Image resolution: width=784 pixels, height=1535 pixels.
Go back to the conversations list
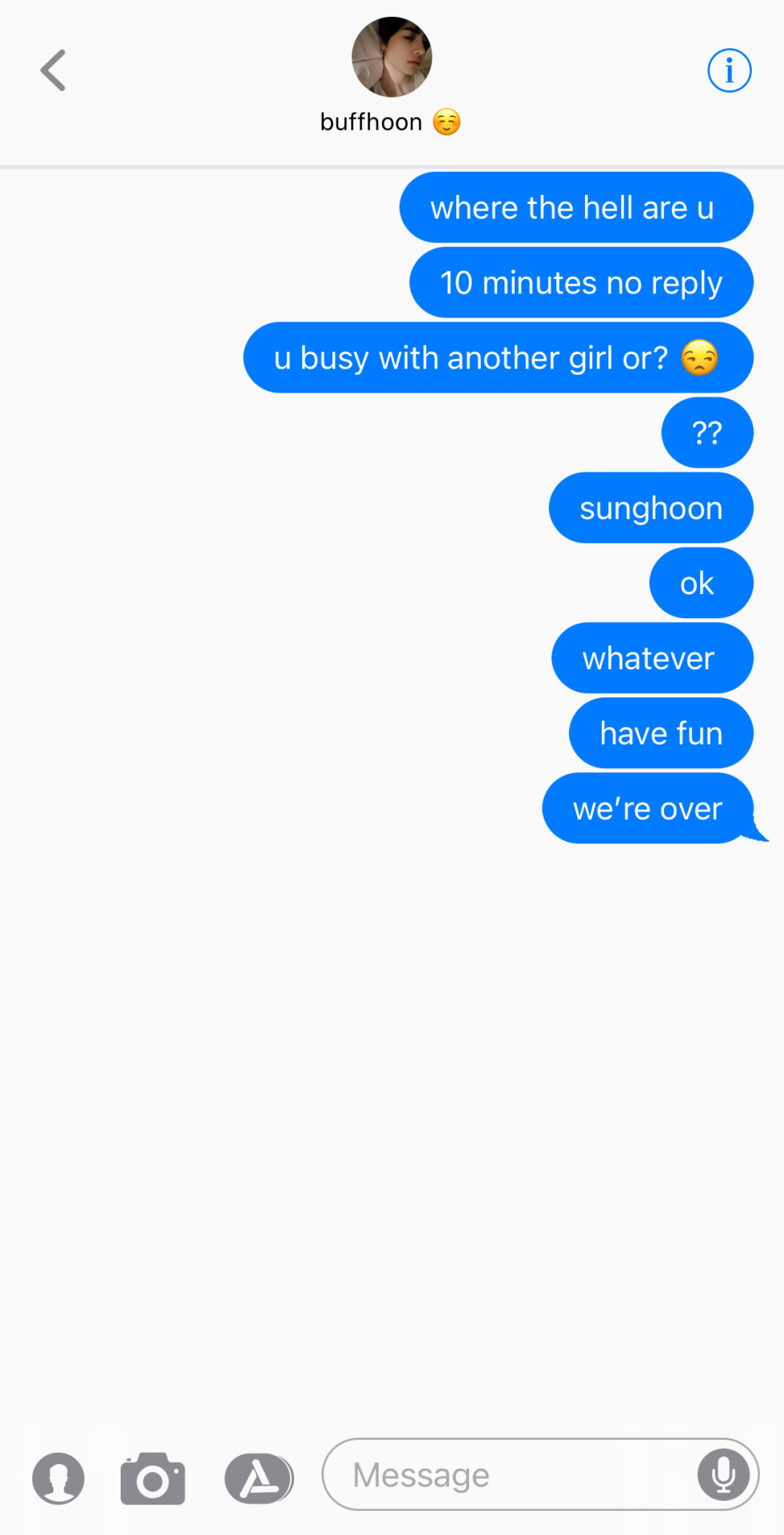point(53,70)
